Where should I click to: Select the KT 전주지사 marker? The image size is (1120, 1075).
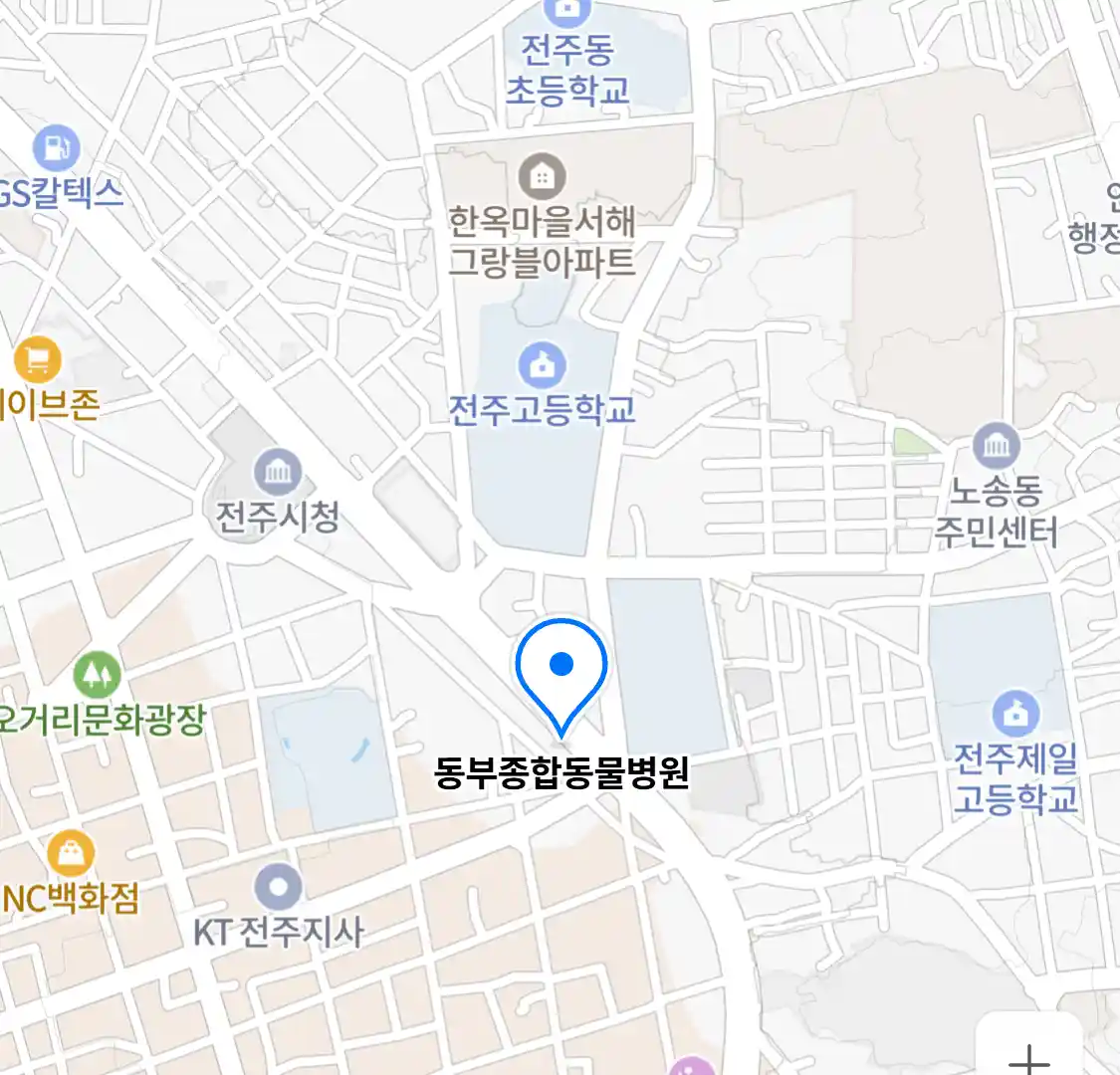tap(278, 887)
